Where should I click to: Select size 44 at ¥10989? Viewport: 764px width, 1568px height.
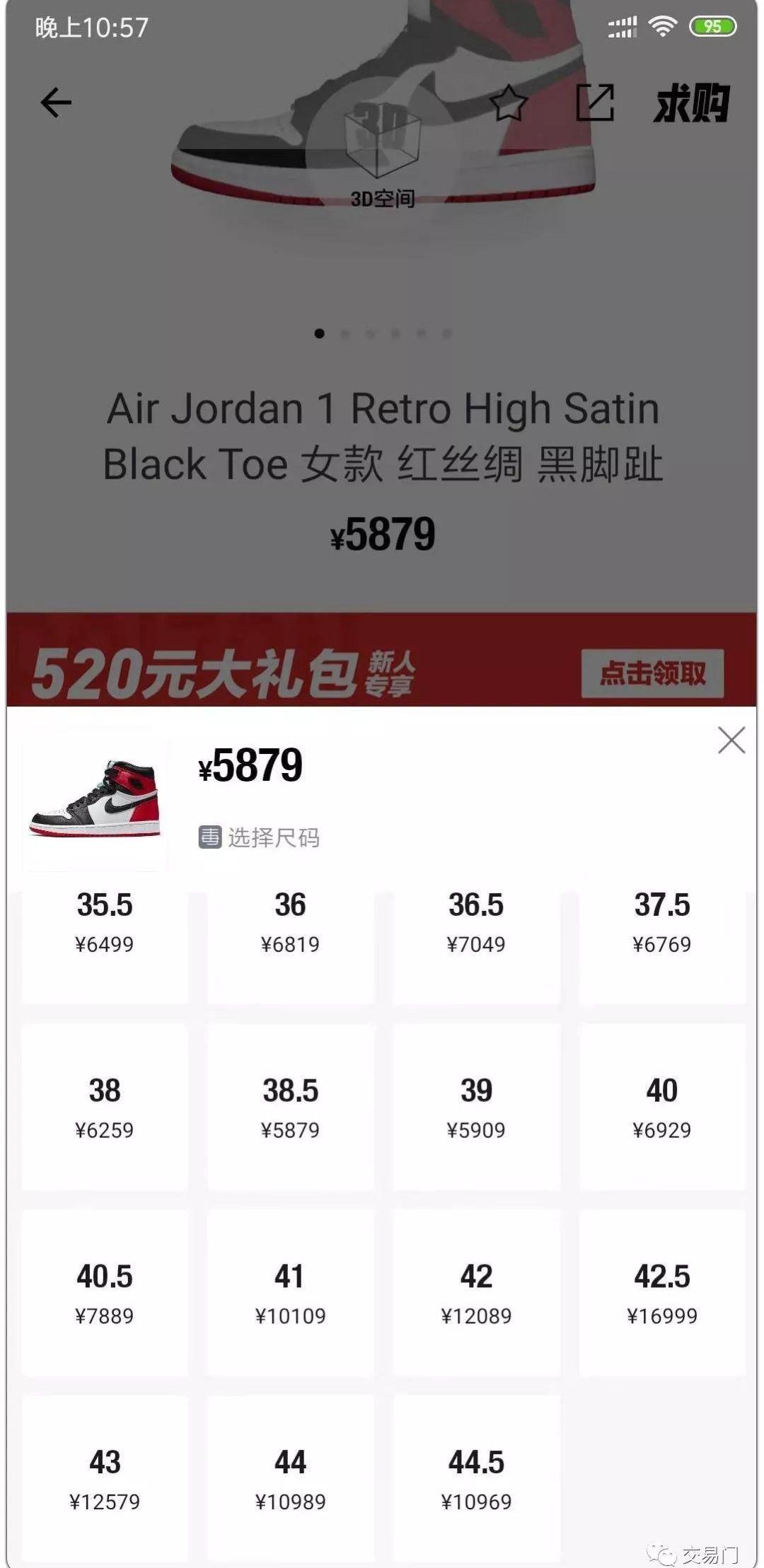tap(290, 1478)
